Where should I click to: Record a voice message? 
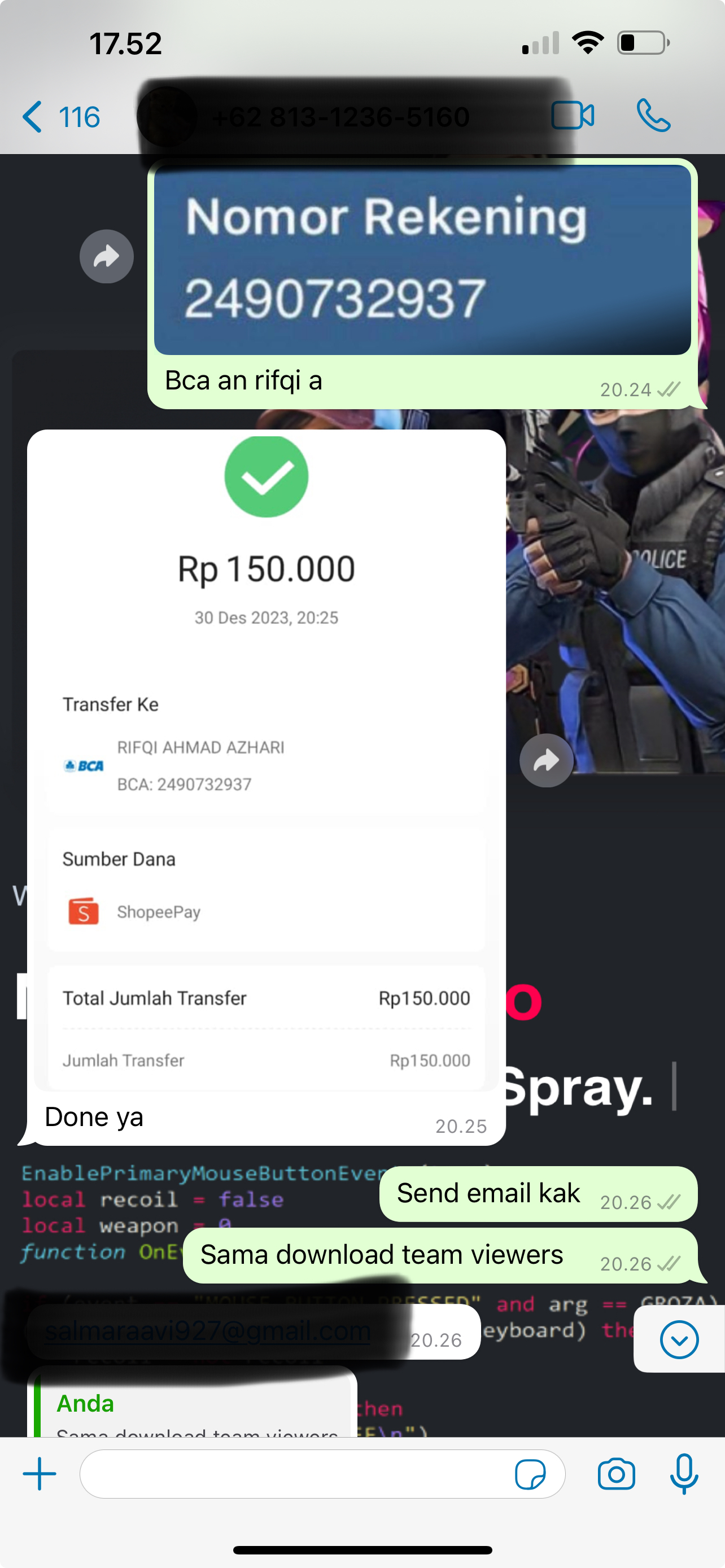684,1474
